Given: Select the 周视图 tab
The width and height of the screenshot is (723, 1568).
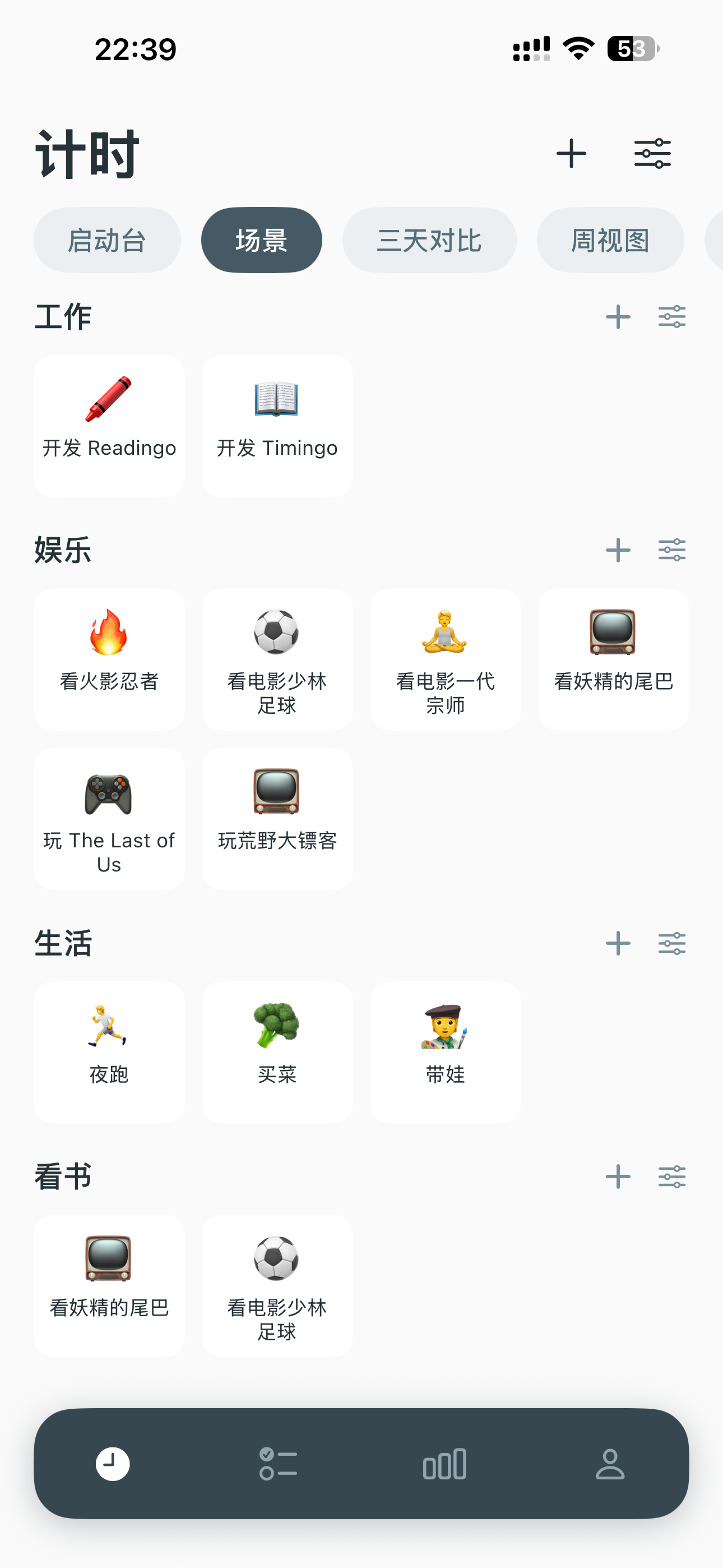Looking at the screenshot, I should point(610,241).
